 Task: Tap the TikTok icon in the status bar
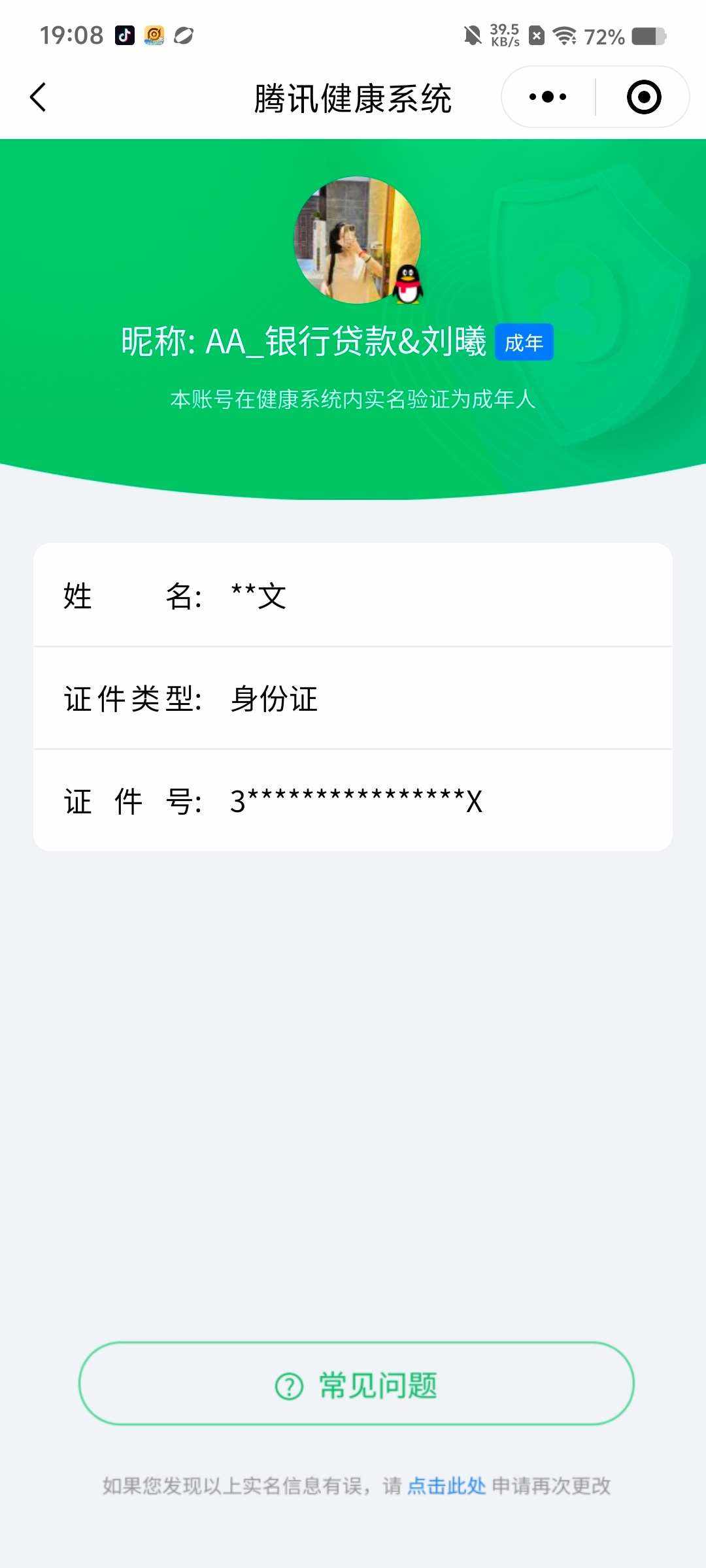tap(125, 36)
